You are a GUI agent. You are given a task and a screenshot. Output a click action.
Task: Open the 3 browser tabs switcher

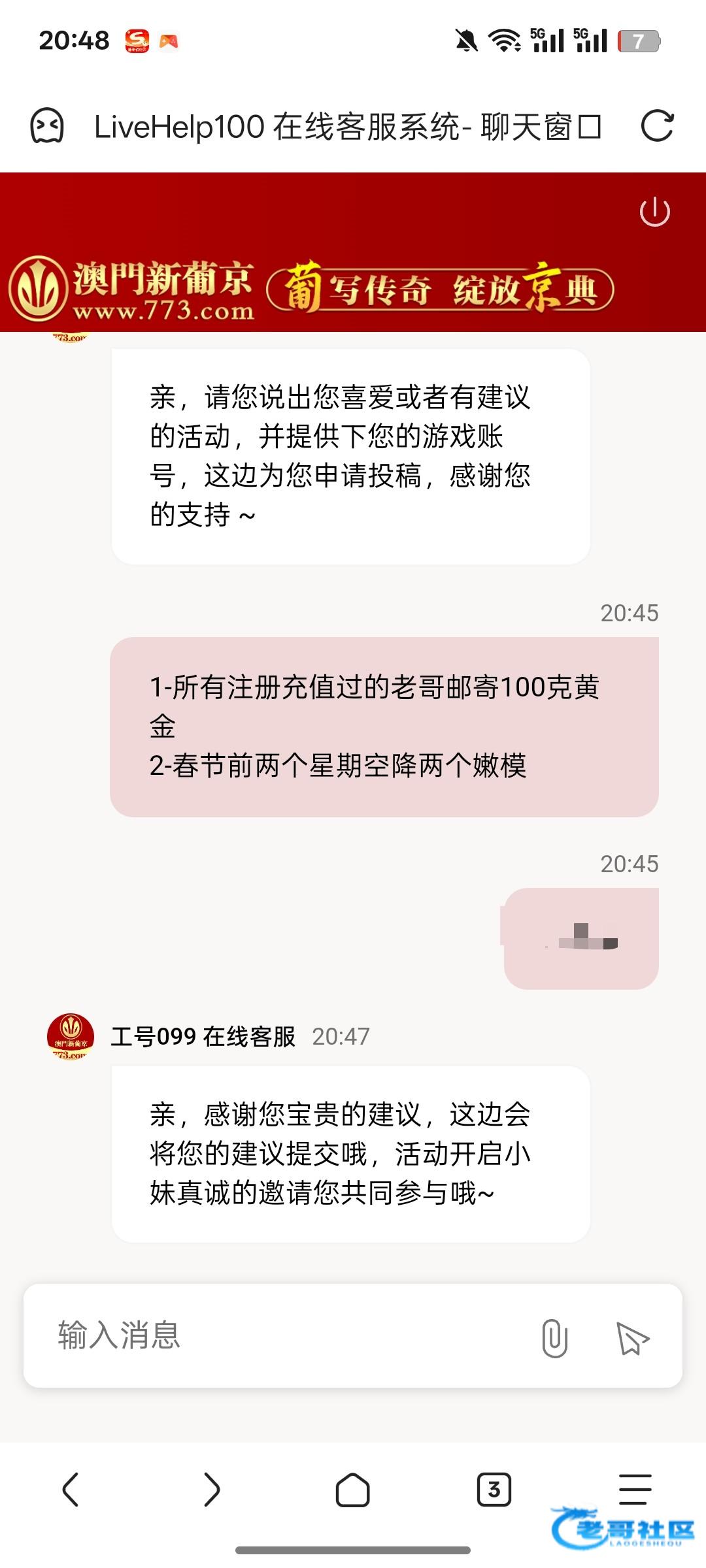click(494, 1490)
